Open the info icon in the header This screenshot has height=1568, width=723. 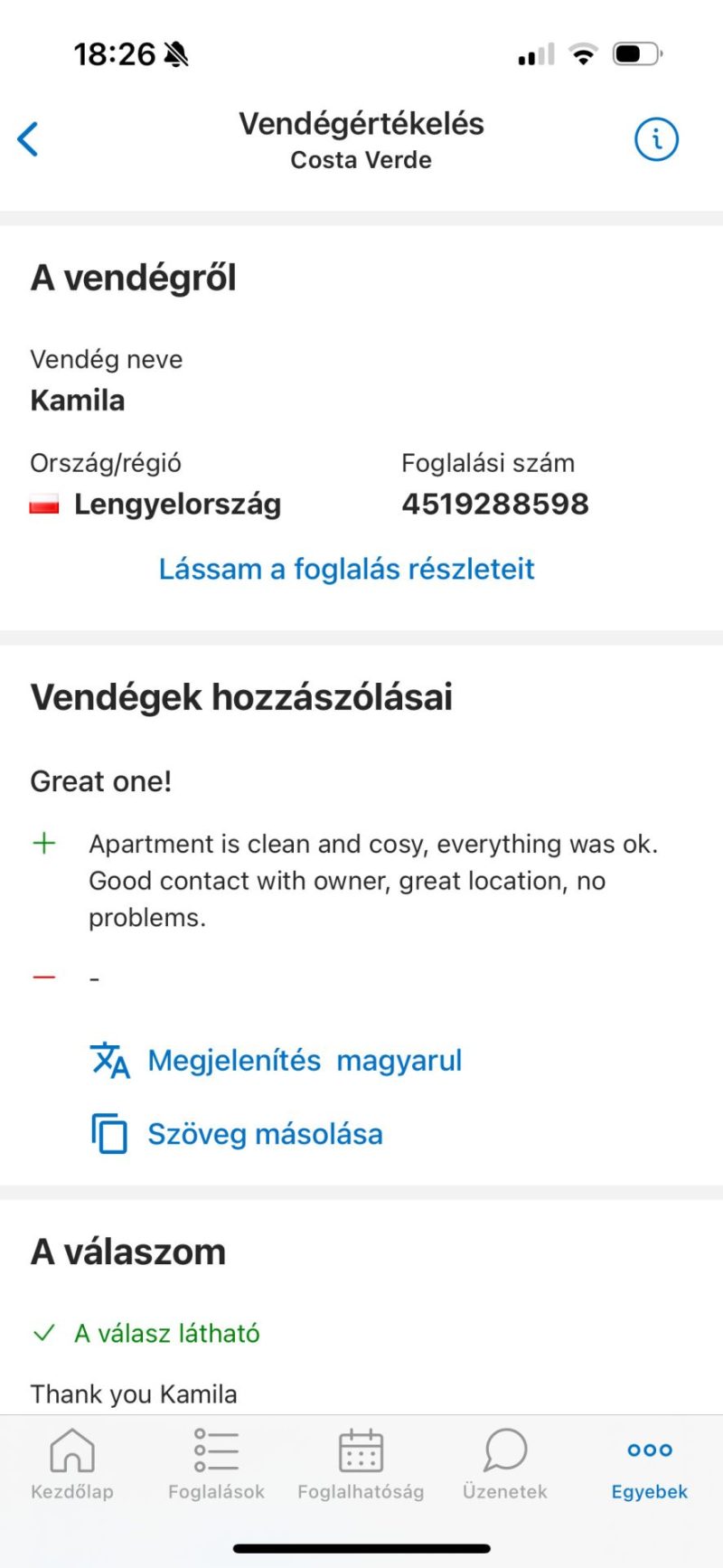656,139
